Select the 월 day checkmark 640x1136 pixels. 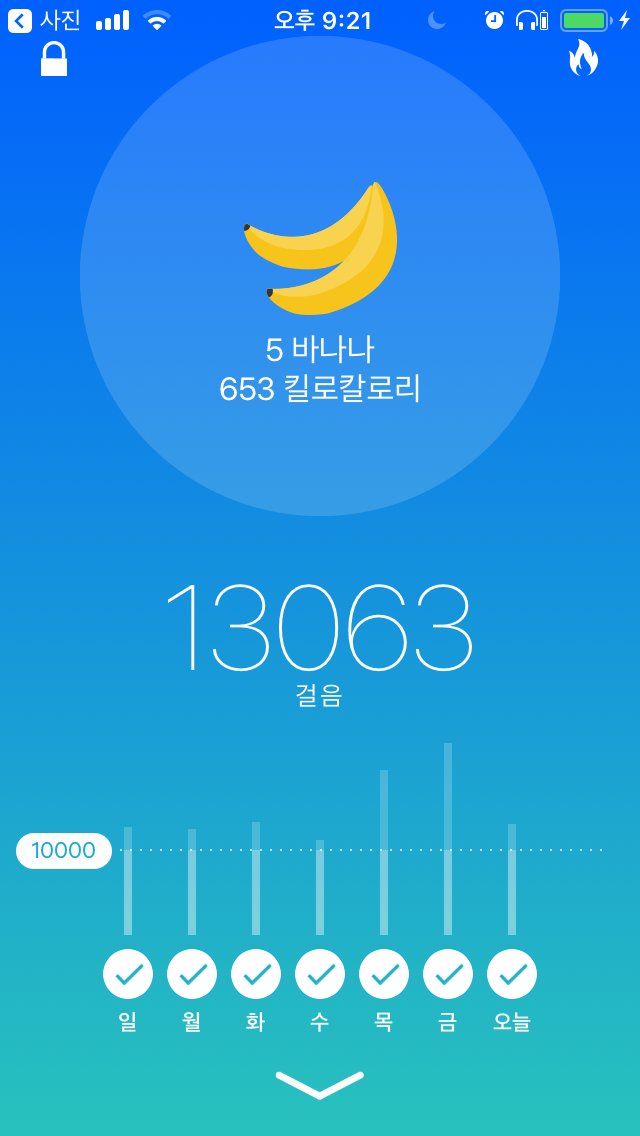pos(192,974)
